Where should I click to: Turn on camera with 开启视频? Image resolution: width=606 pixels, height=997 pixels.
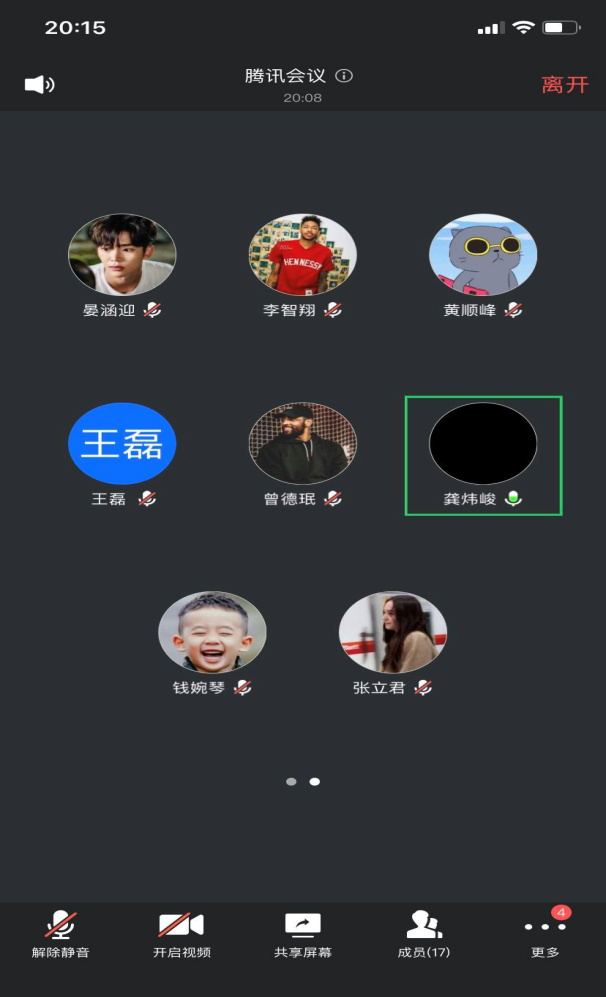pyautogui.click(x=181, y=934)
